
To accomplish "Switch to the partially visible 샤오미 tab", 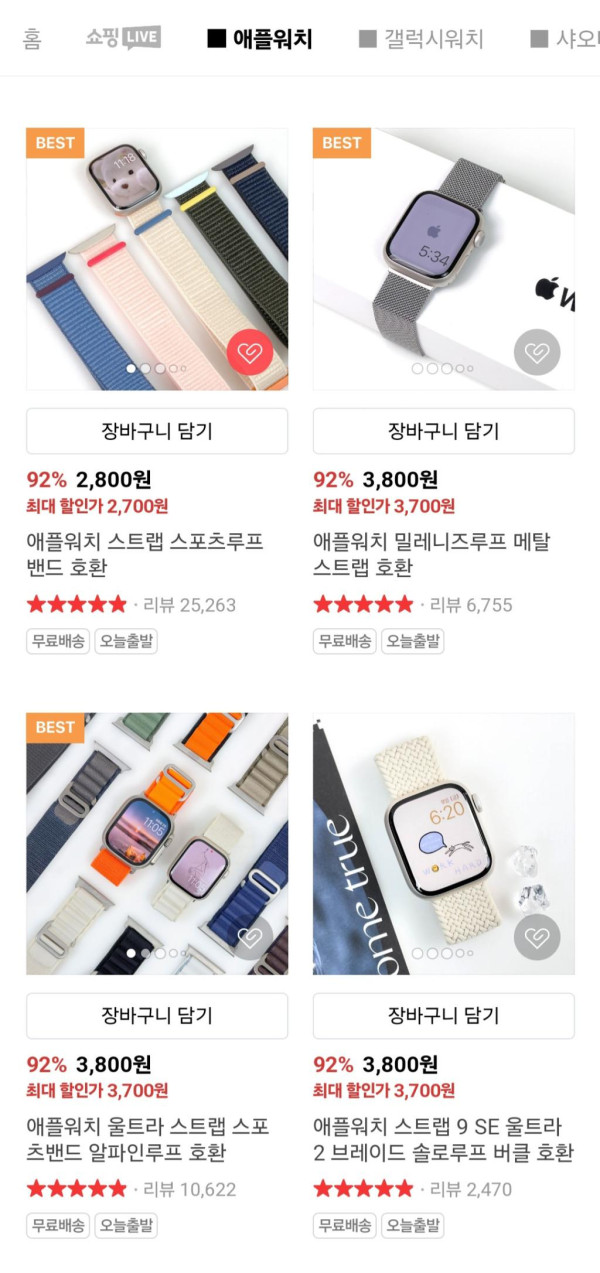I will click(x=566, y=39).
